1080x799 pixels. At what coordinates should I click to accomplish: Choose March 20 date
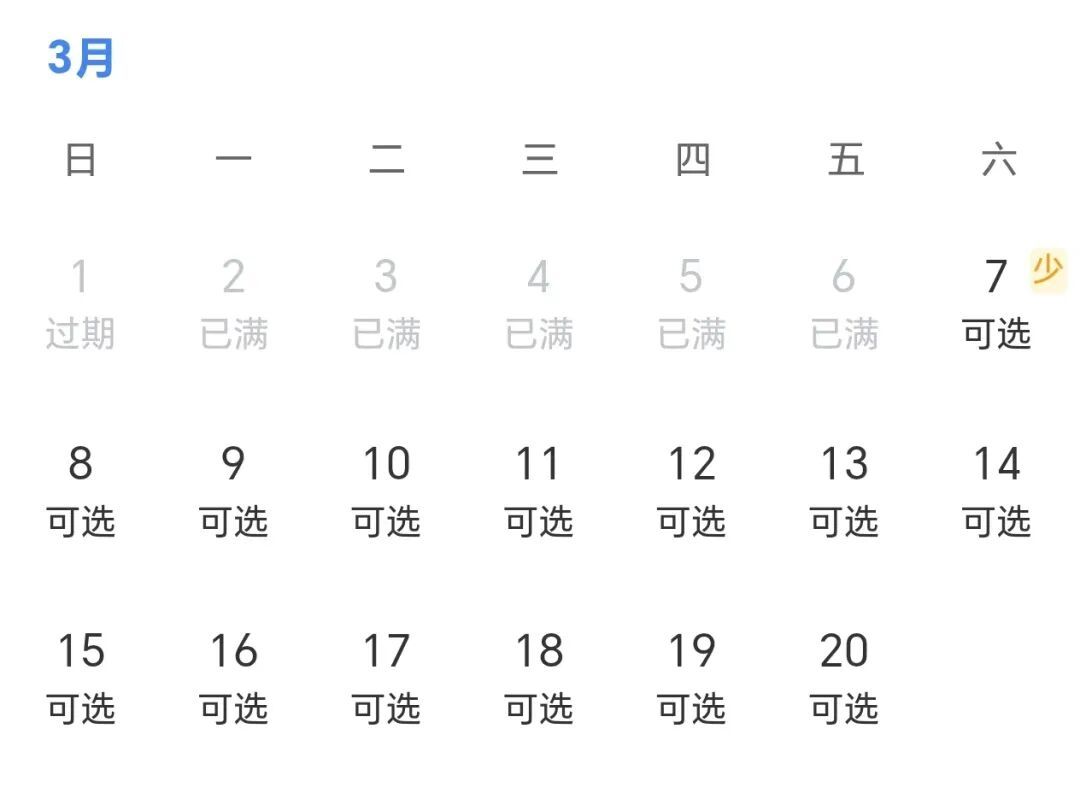(x=844, y=677)
